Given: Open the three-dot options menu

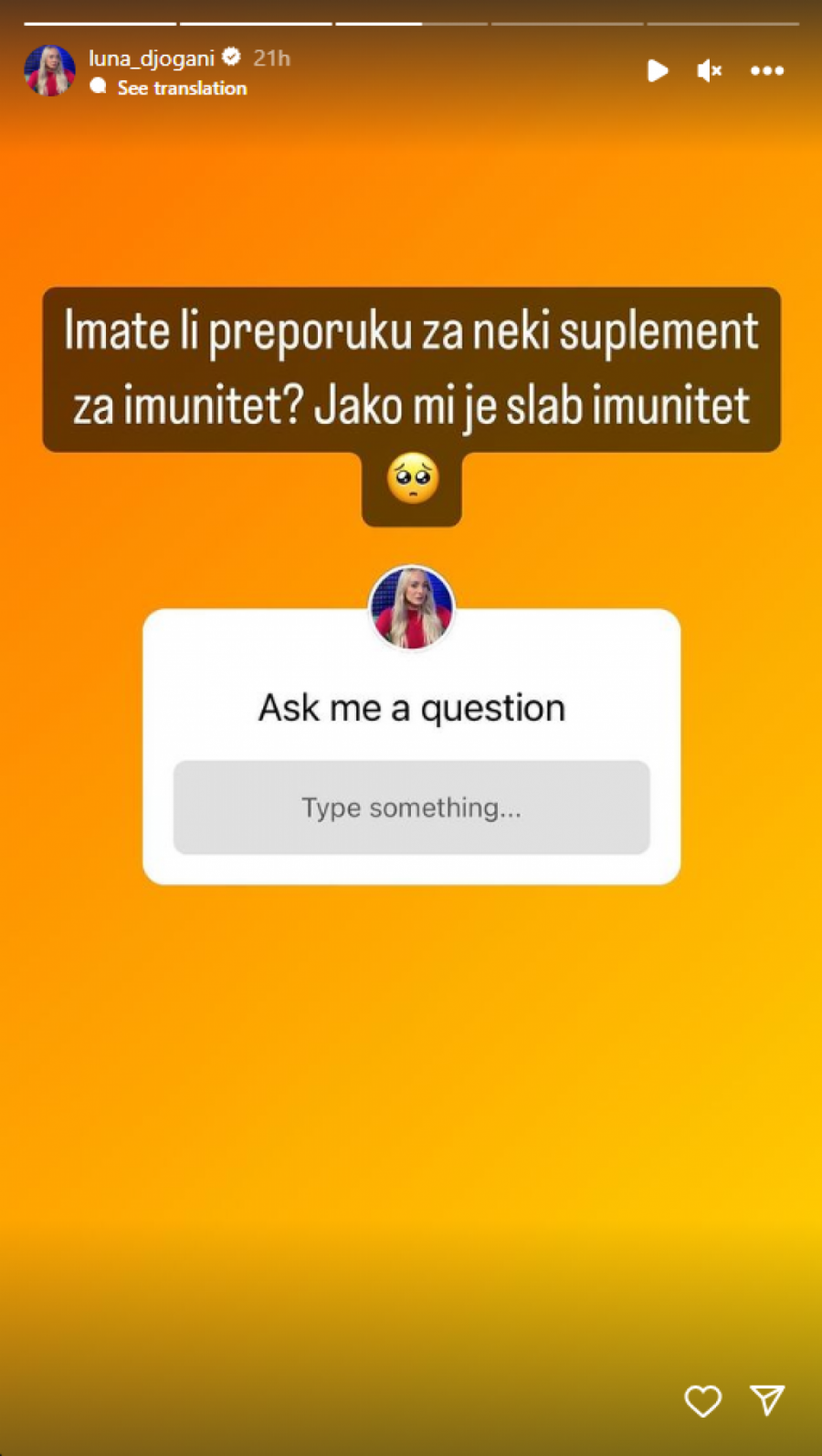Looking at the screenshot, I should 767,70.
